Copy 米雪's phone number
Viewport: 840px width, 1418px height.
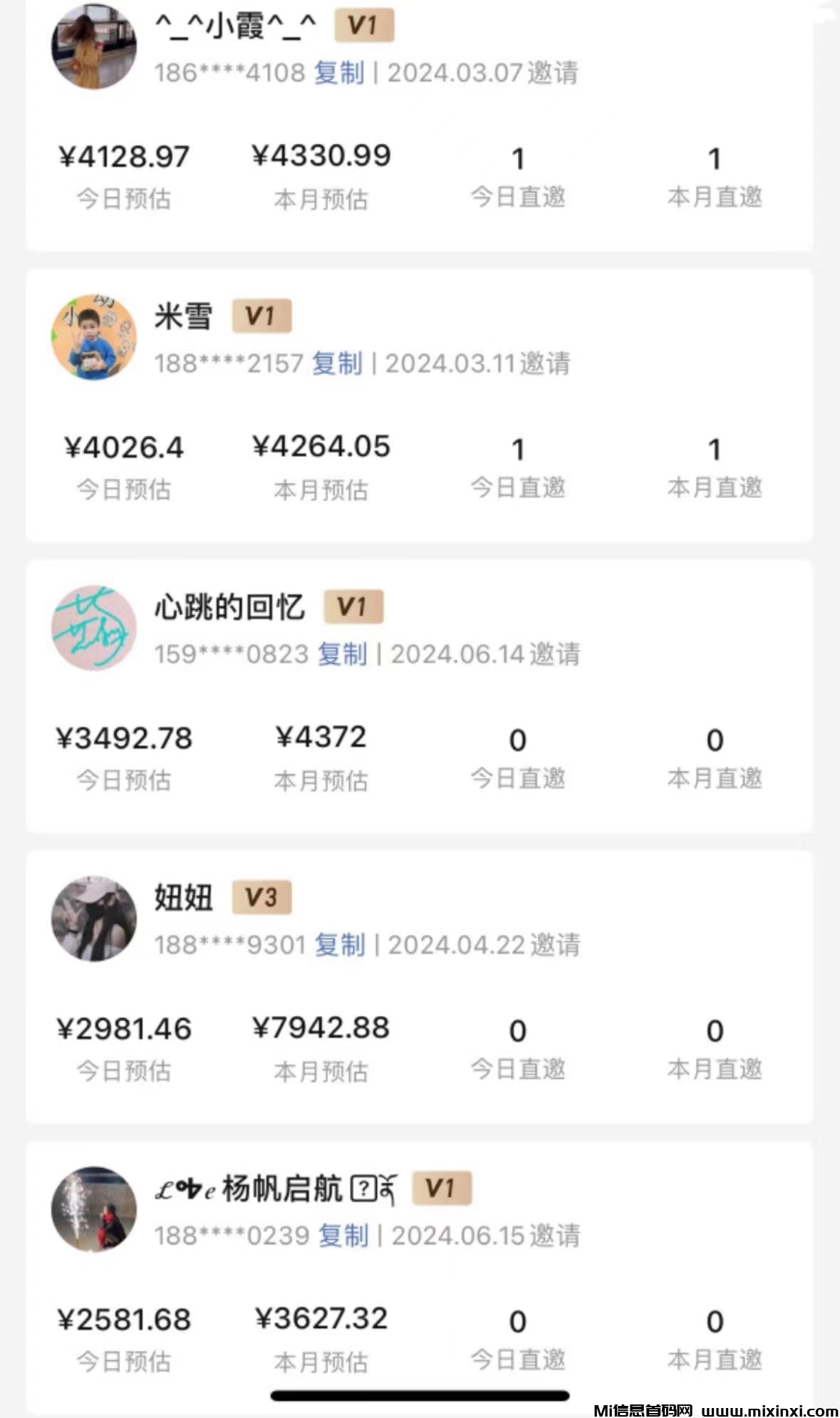tap(338, 363)
